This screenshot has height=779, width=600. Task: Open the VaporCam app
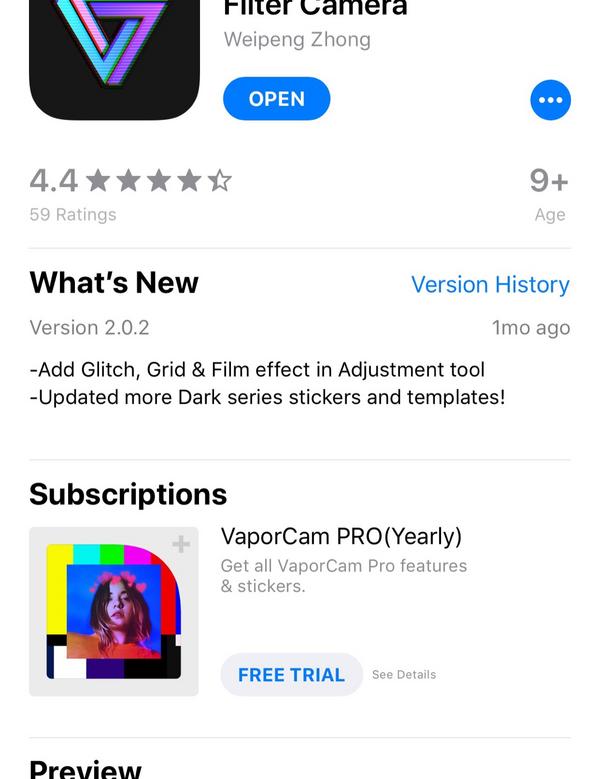pos(276,99)
